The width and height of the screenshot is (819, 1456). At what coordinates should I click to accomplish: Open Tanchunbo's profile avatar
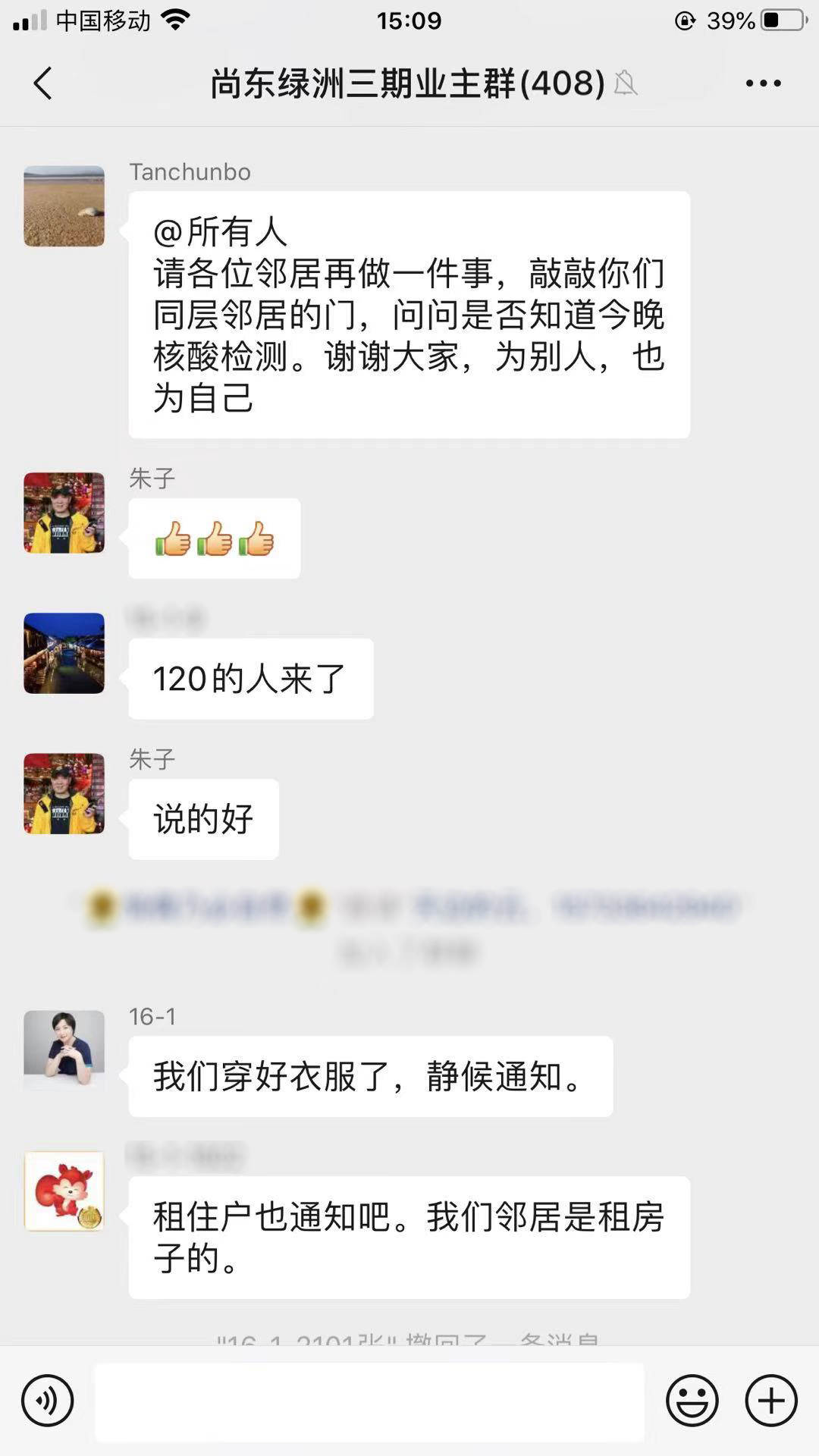click(64, 206)
